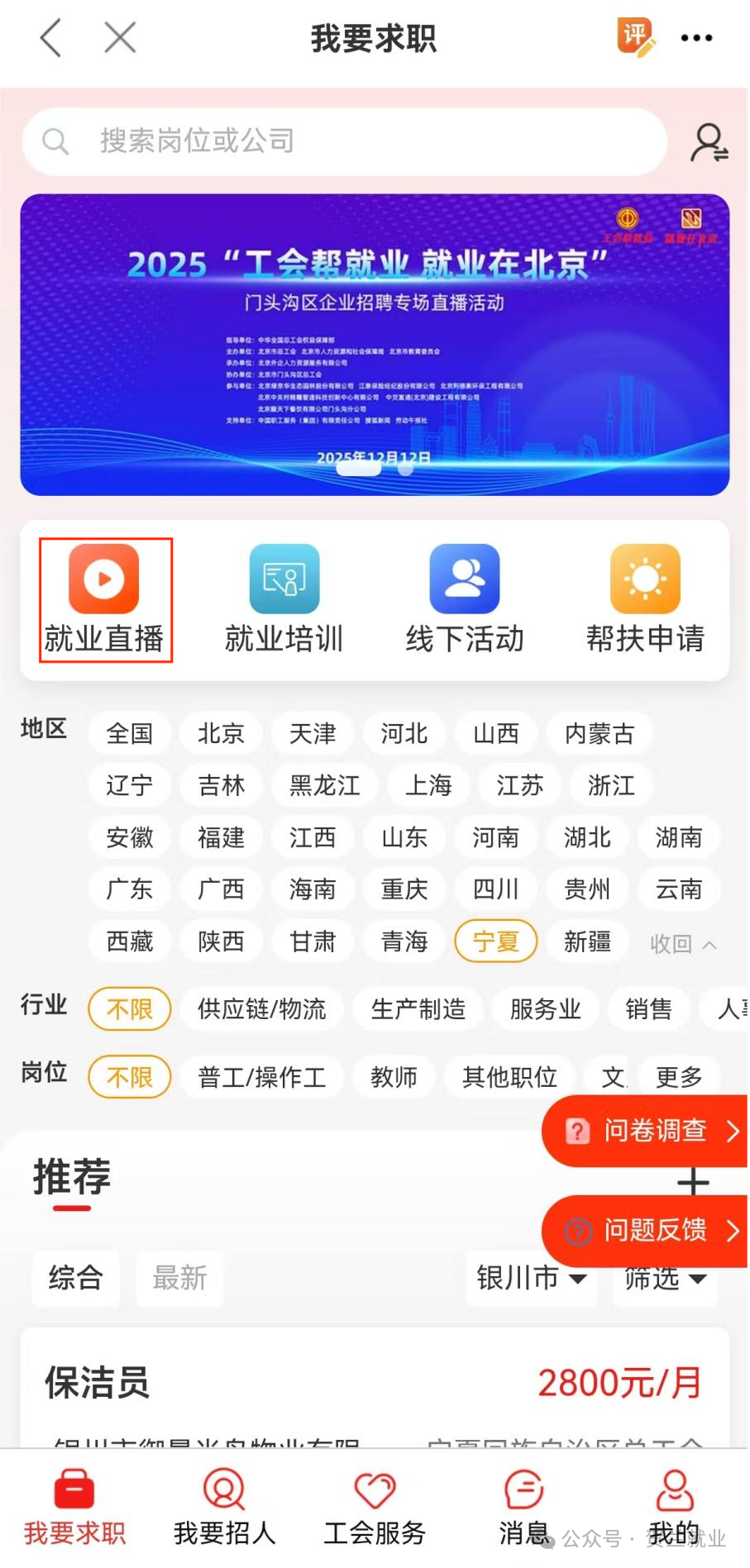Toggle the 宁夏 region filter chip
The image size is (750, 1568).
(x=495, y=941)
